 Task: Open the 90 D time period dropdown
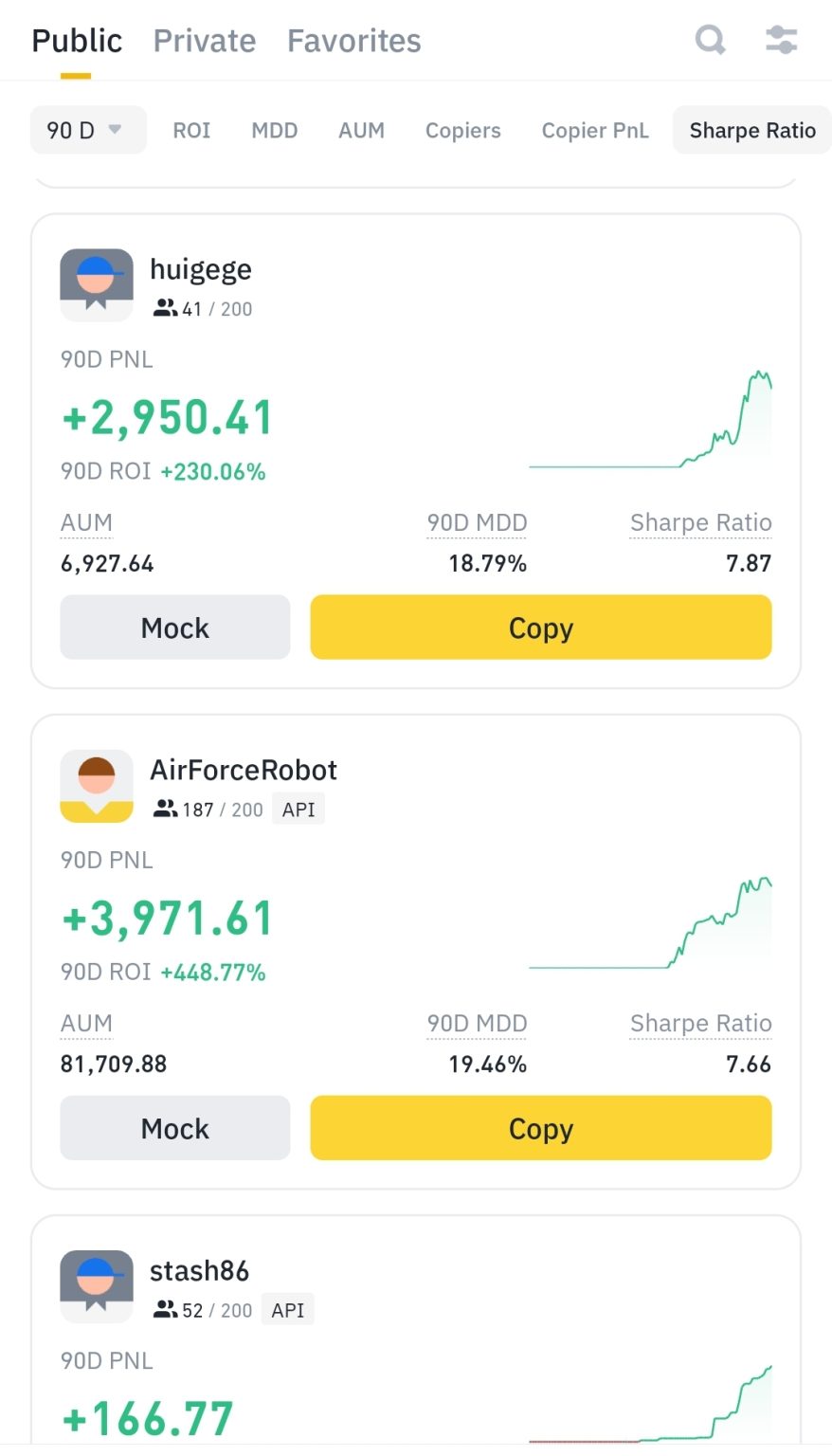coord(87,130)
